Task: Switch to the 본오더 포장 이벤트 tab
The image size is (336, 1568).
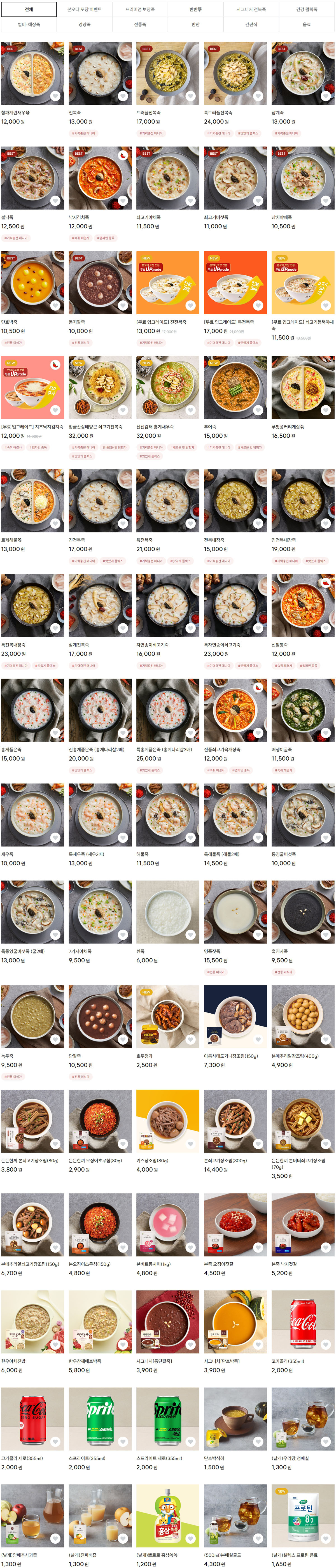Action: point(84,9)
